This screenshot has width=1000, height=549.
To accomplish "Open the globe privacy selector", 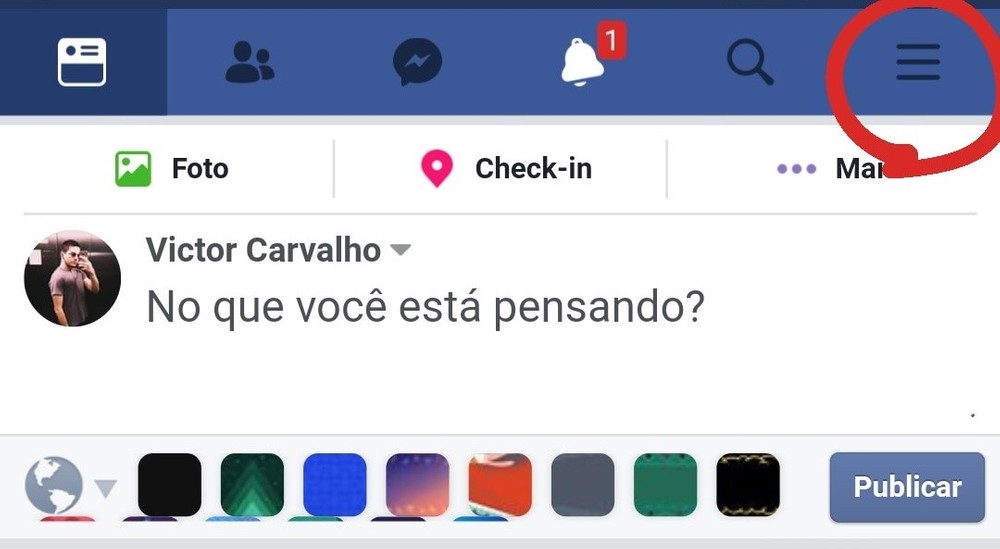I will pyautogui.click(x=56, y=485).
